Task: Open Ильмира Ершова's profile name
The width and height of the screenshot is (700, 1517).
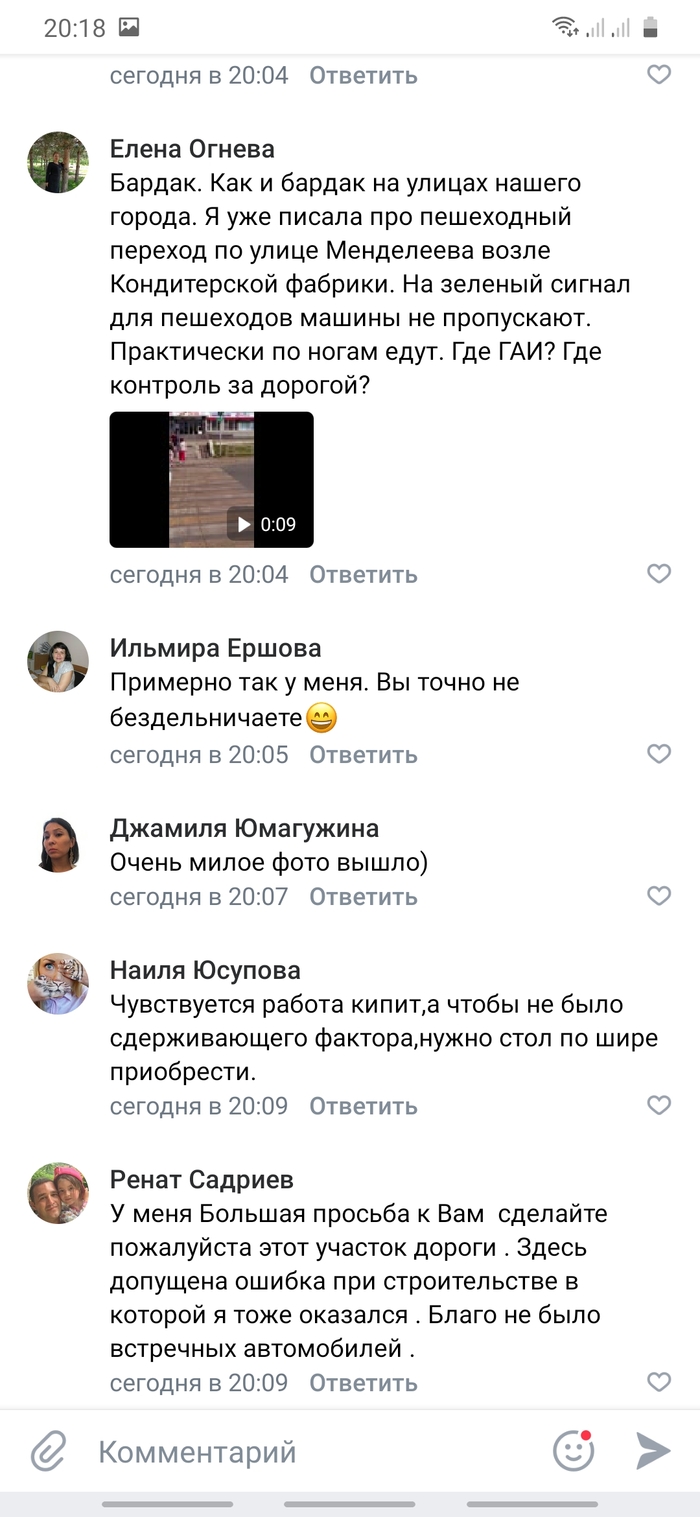Action: 215,648
